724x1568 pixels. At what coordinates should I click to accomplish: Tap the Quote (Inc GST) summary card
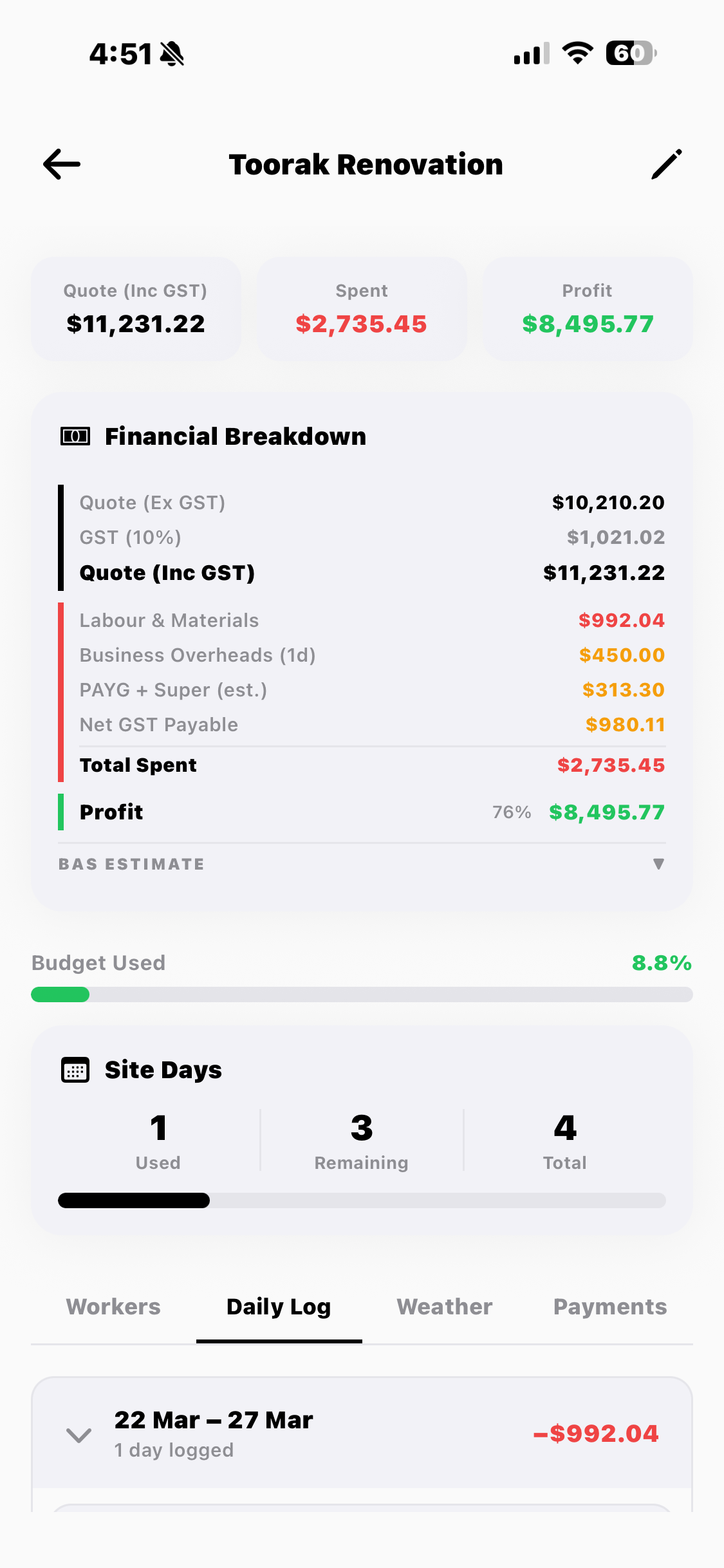tap(135, 308)
